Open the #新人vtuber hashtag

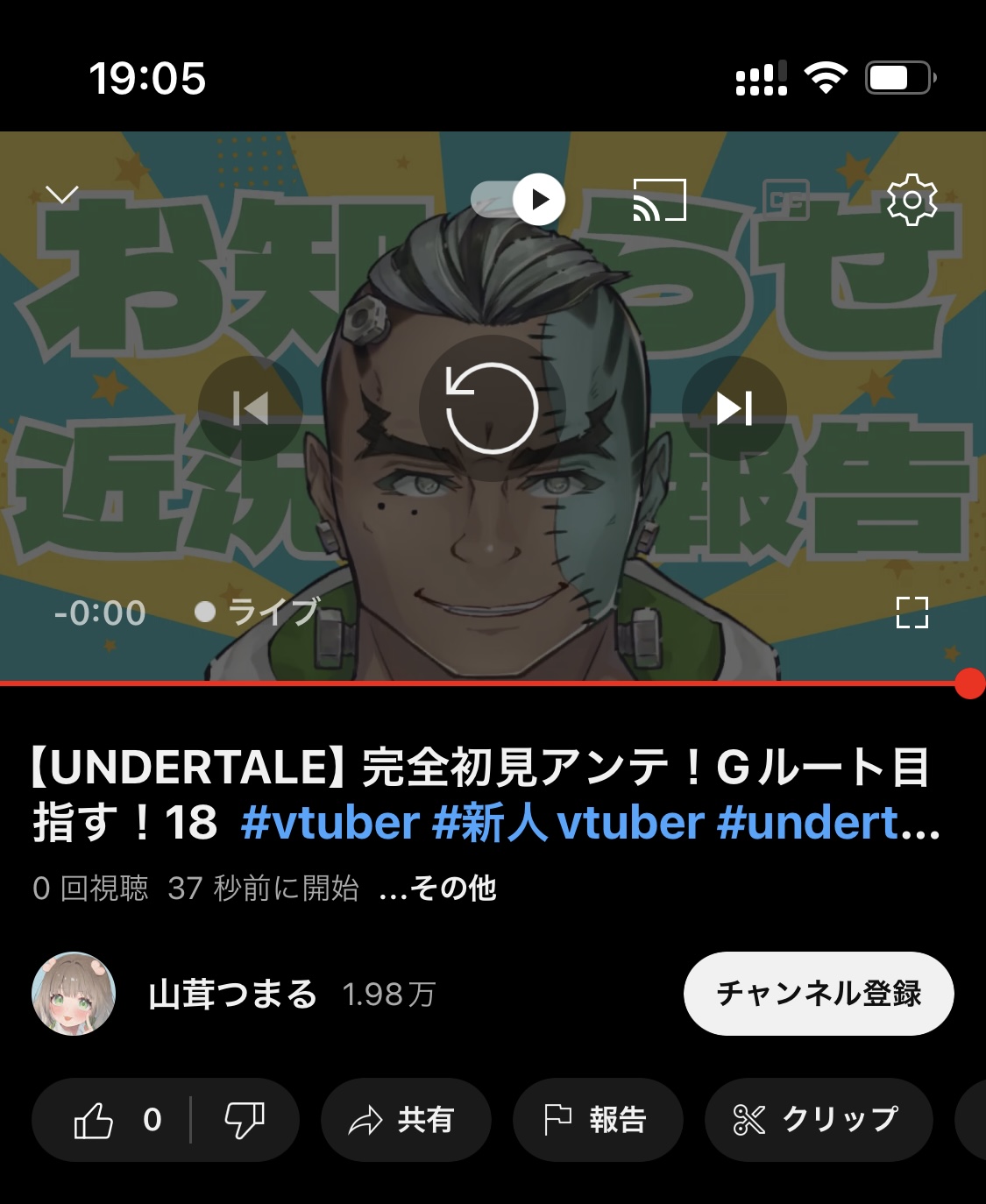pos(568,823)
